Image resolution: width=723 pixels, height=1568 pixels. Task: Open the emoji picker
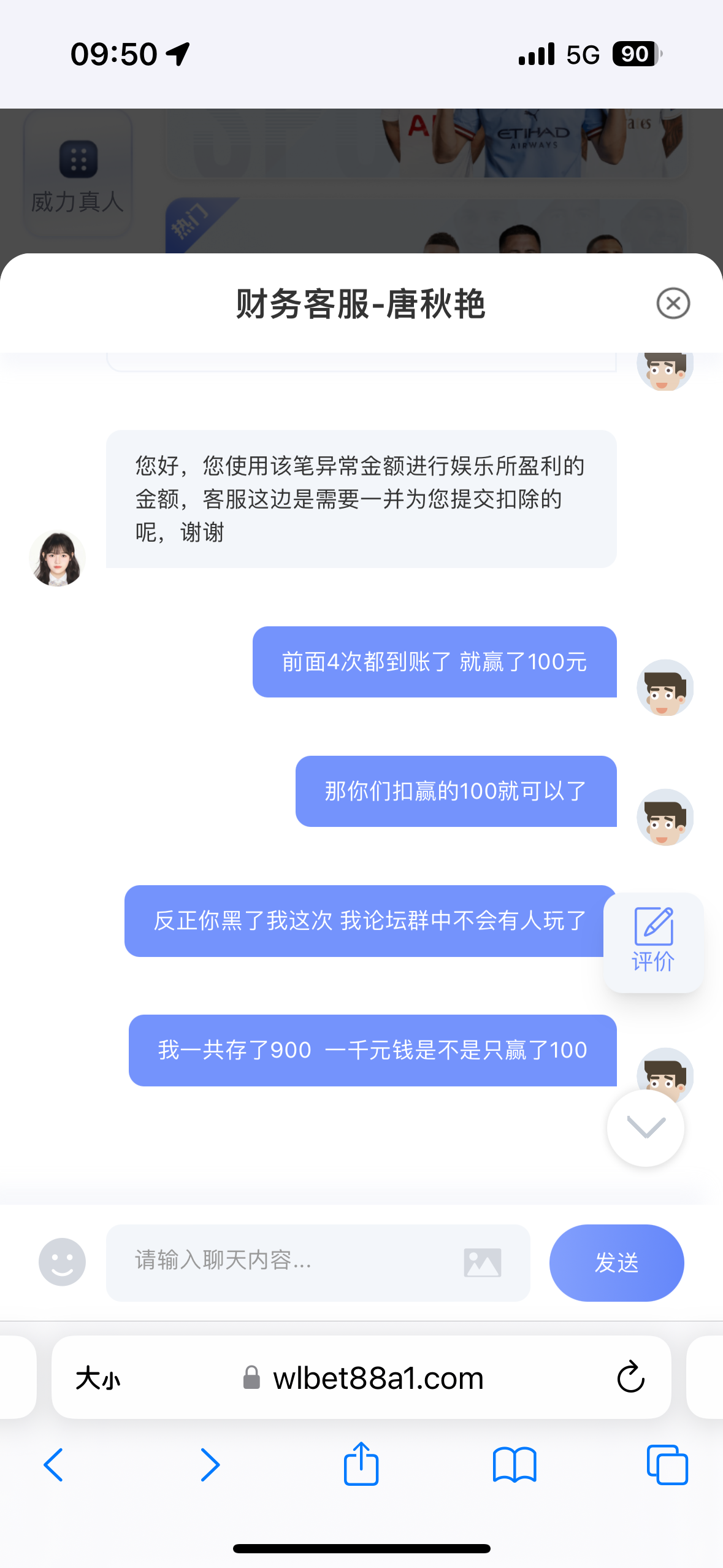tap(62, 1262)
